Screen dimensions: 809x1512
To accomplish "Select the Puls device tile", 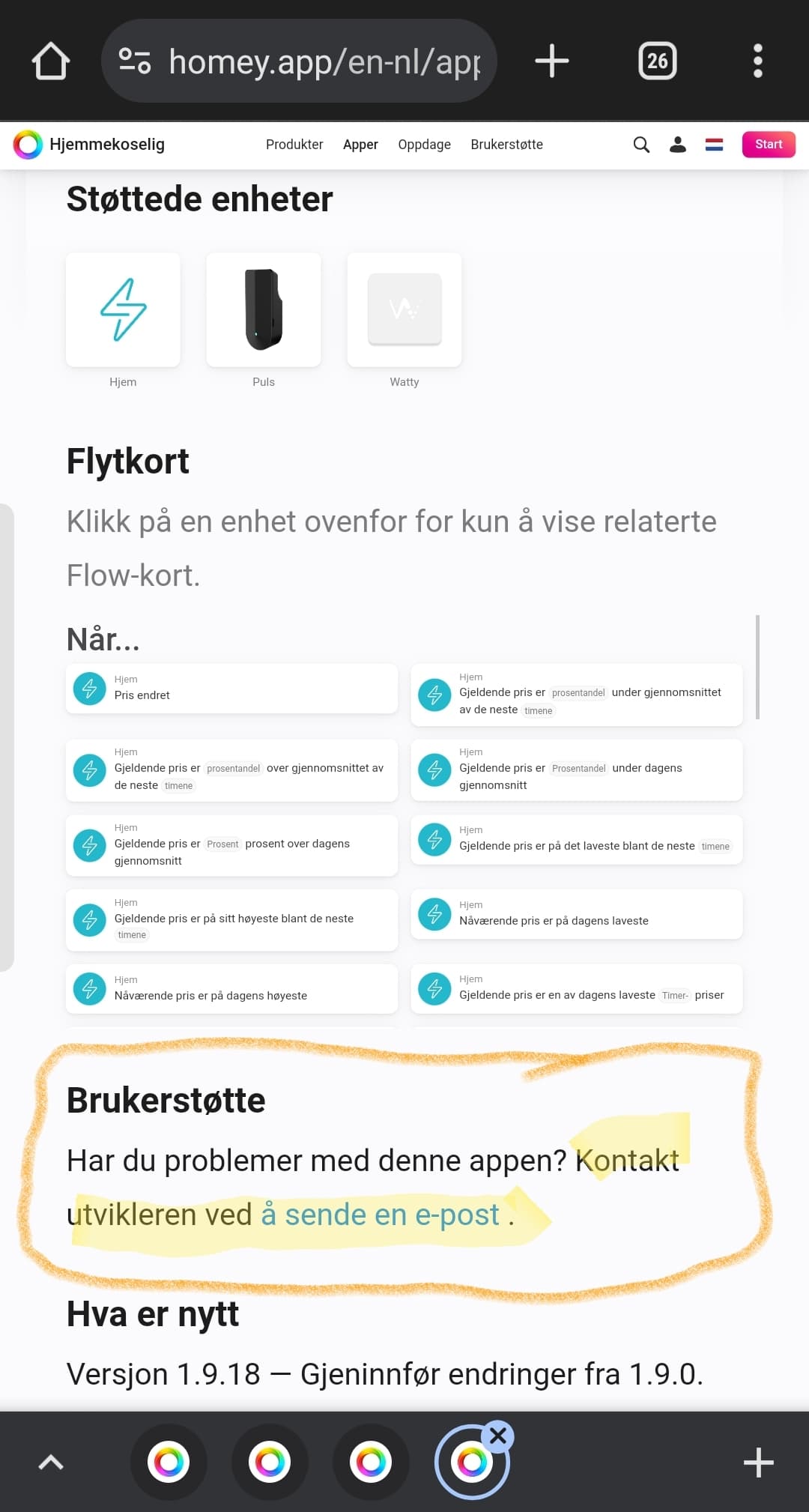I will (x=264, y=310).
